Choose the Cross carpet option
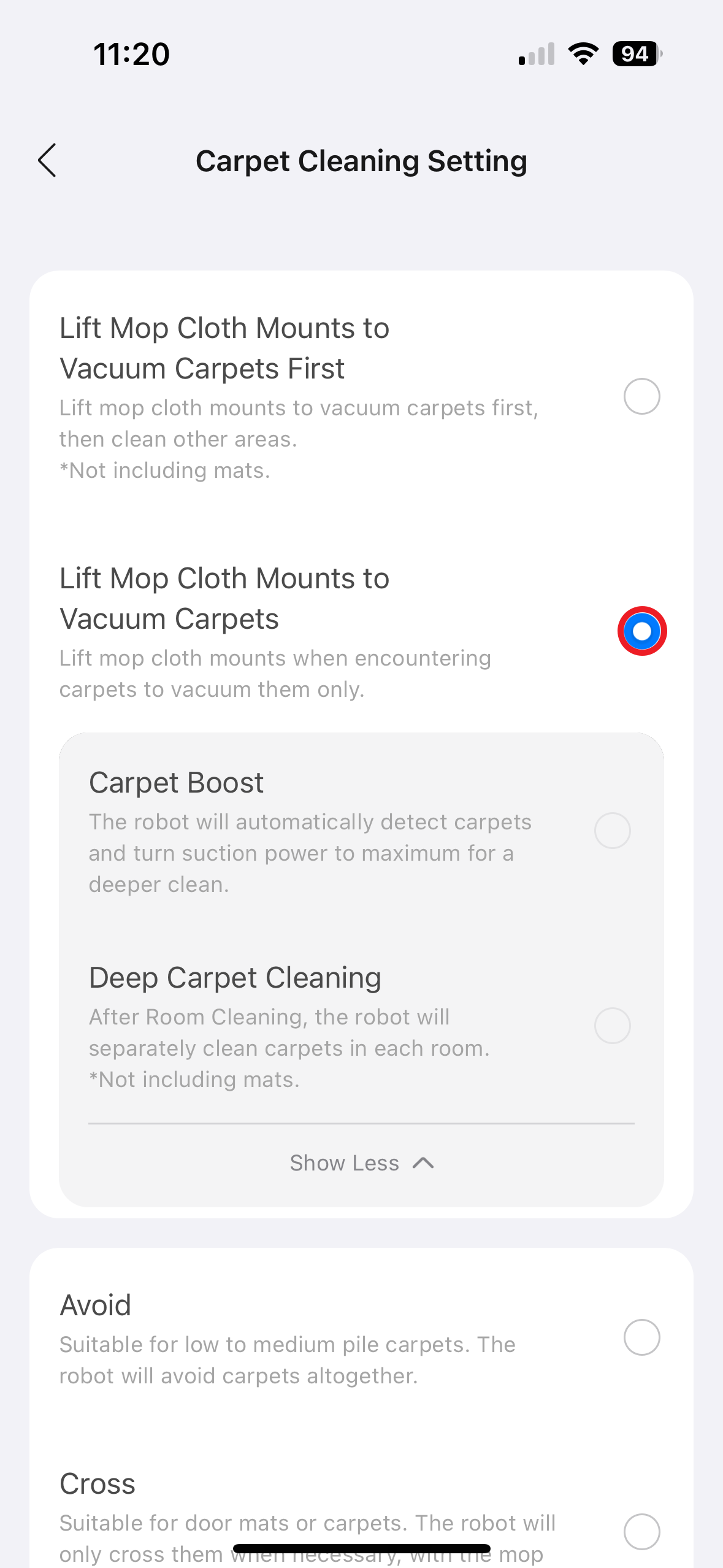This screenshot has width=723, height=1568. (641, 1531)
